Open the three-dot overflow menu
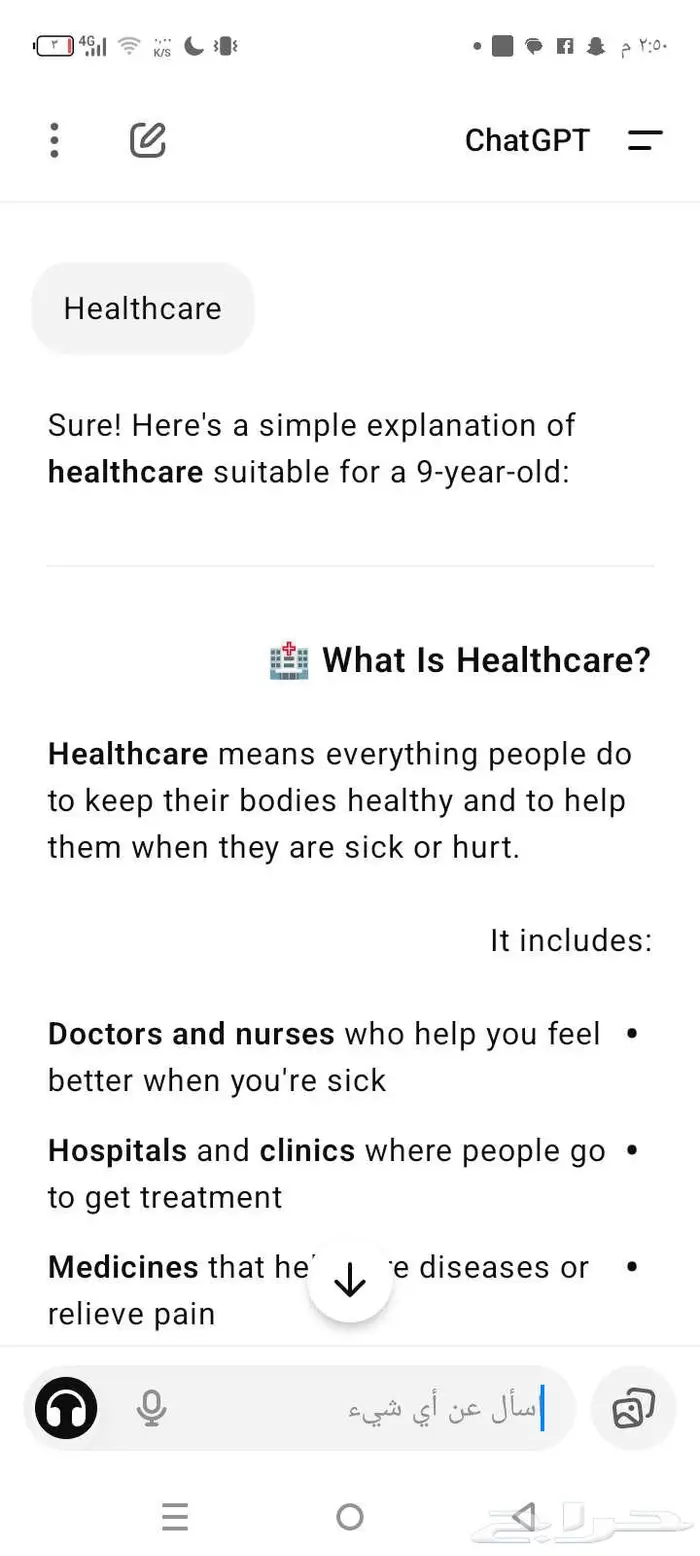Image resolution: width=700 pixels, height=1556 pixels. tap(54, 140)
